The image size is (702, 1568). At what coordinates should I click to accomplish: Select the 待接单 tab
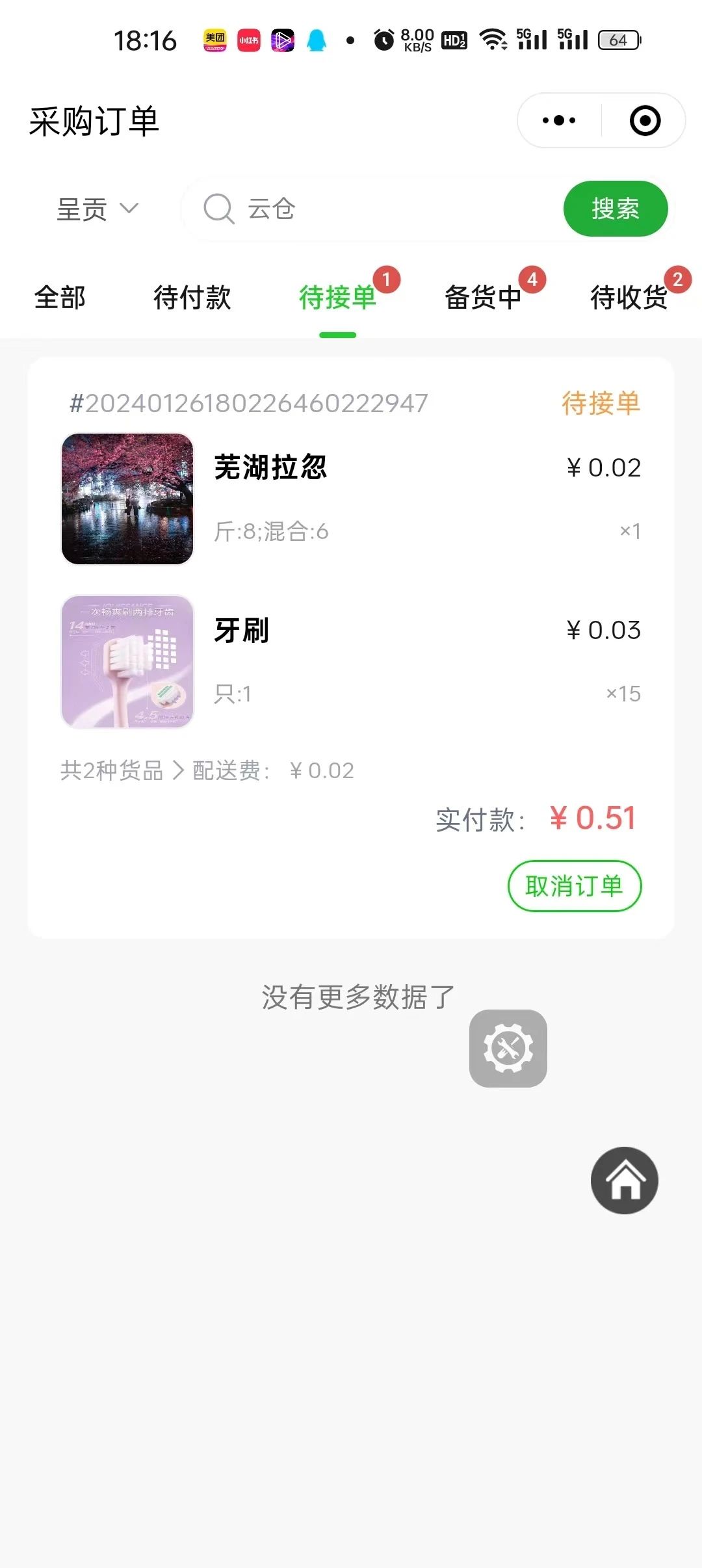click(338, 298)
